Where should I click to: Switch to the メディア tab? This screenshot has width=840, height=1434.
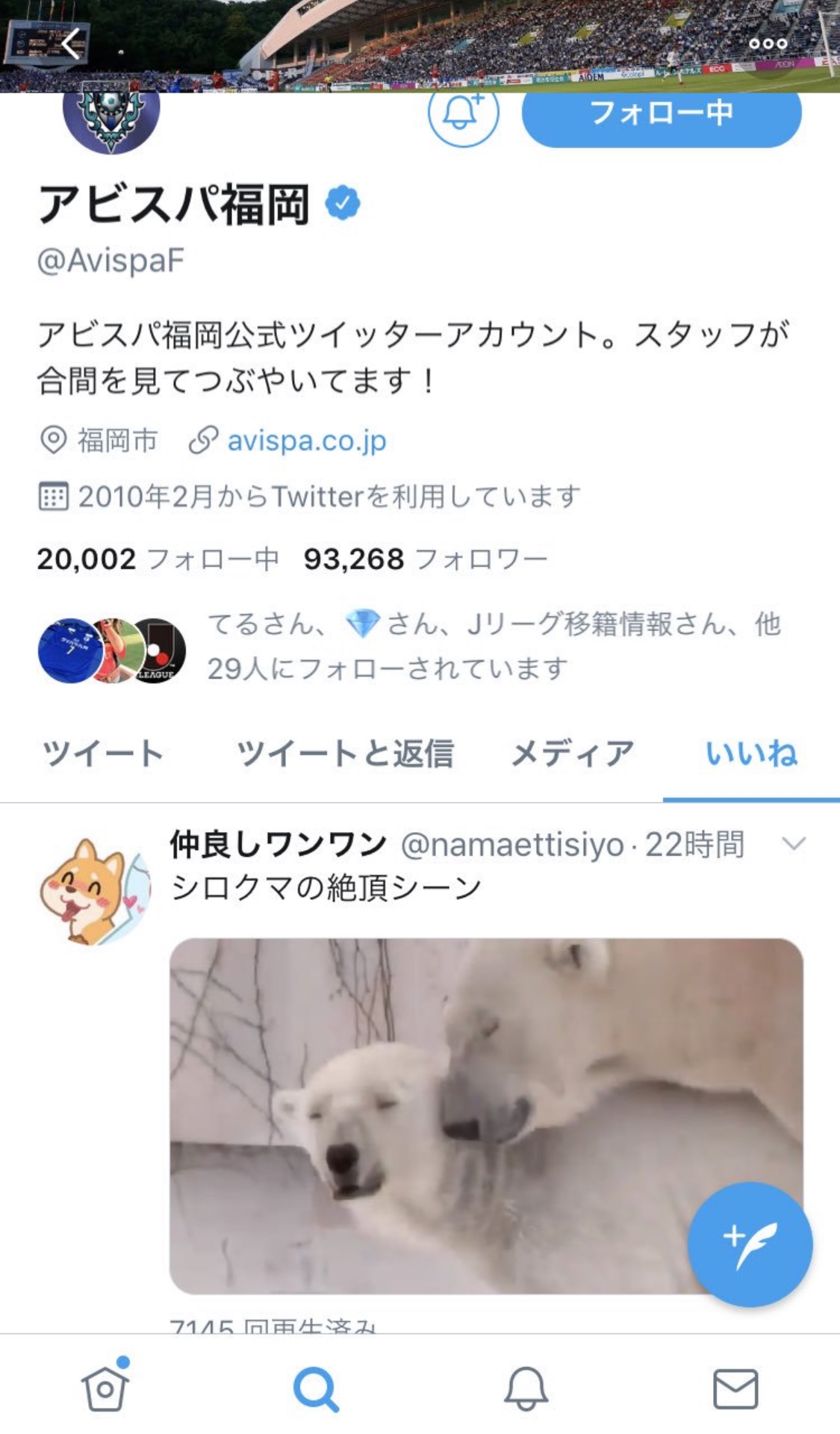572,753
